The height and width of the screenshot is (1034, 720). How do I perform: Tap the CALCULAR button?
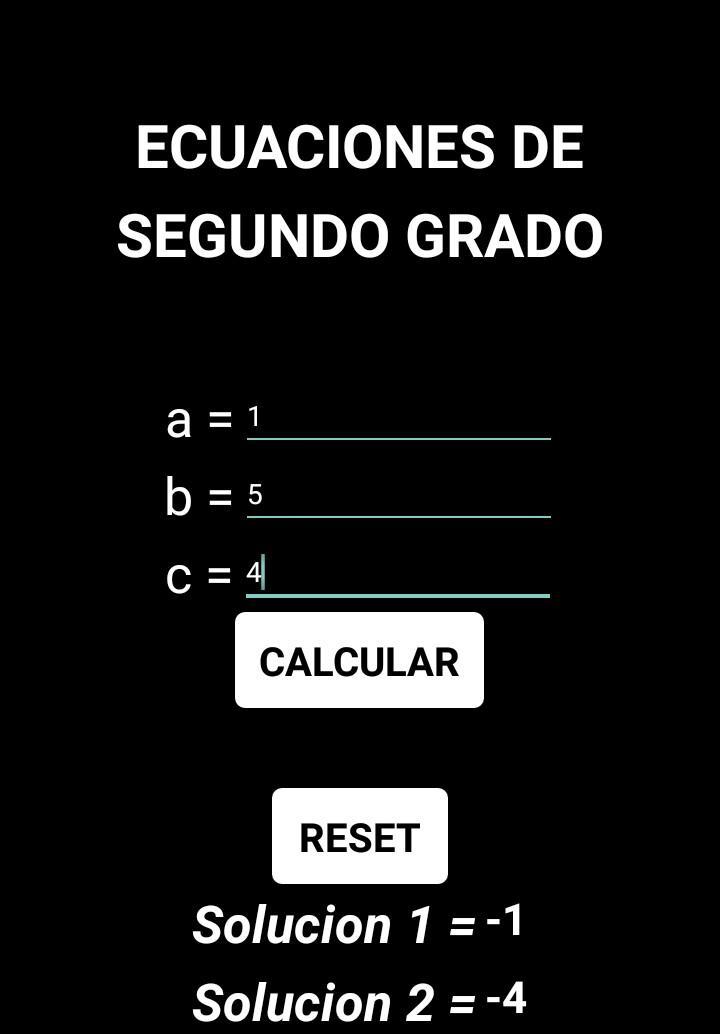pos(359,661)
